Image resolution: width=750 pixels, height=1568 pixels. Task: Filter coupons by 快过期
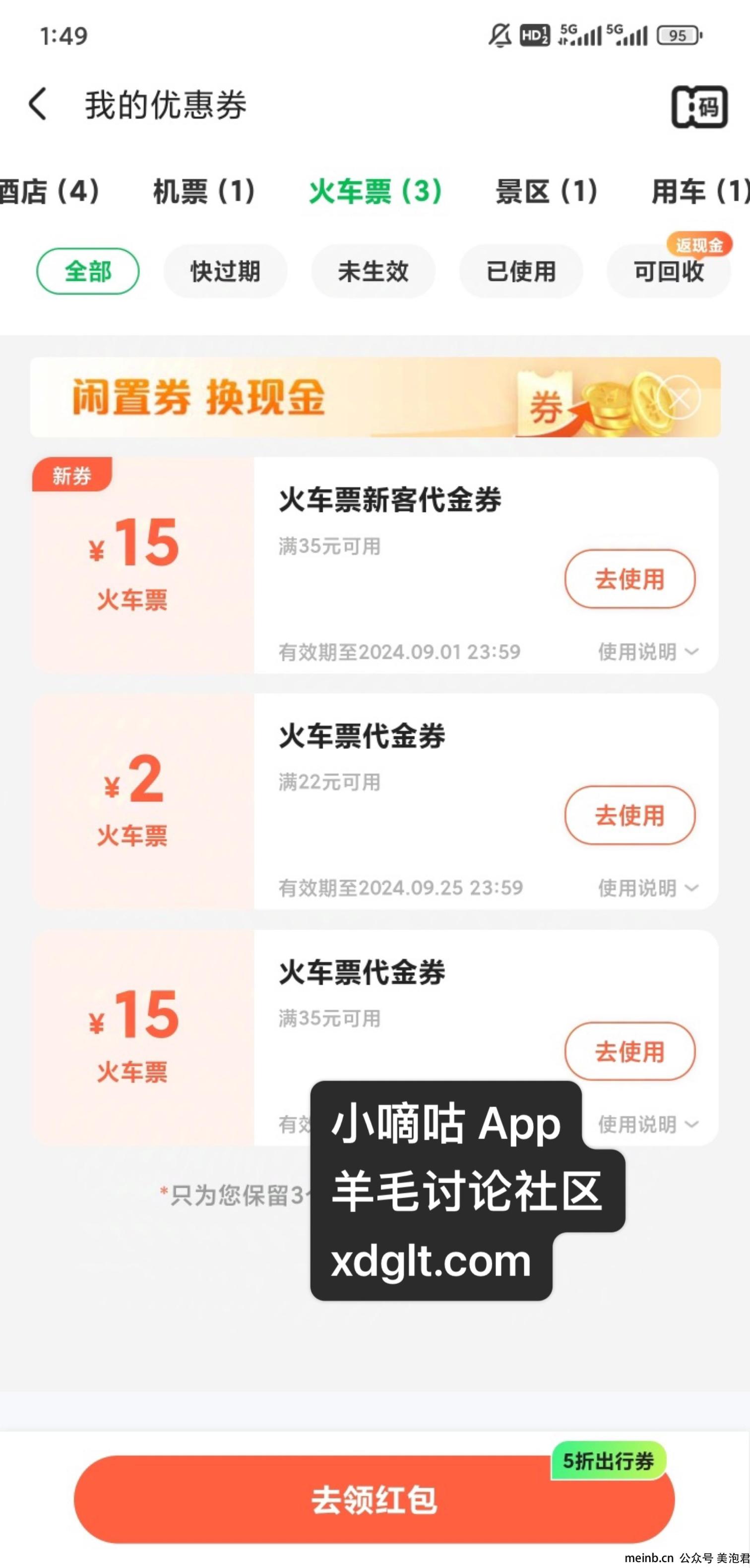coord(225,271)
